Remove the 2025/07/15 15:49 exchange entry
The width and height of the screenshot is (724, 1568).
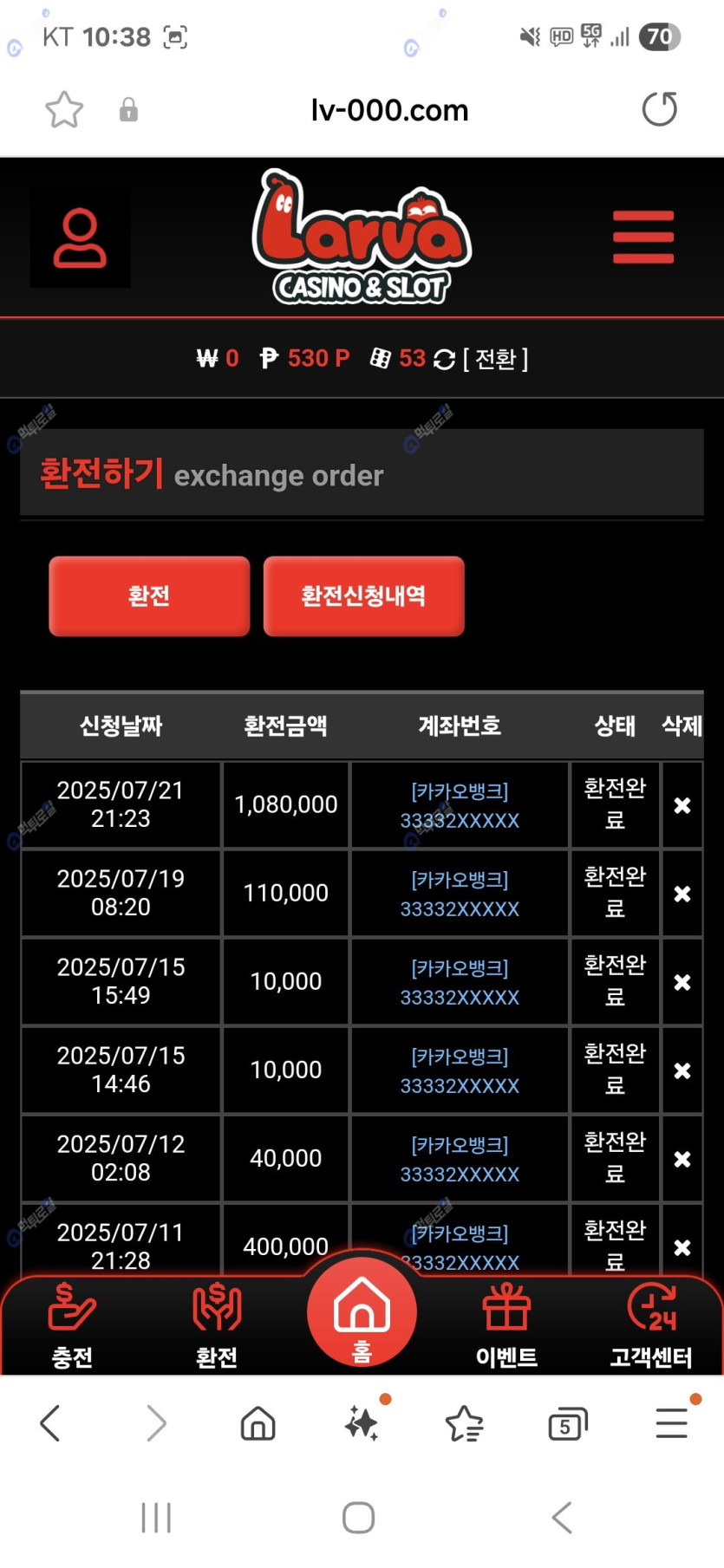tap(682, 982)
